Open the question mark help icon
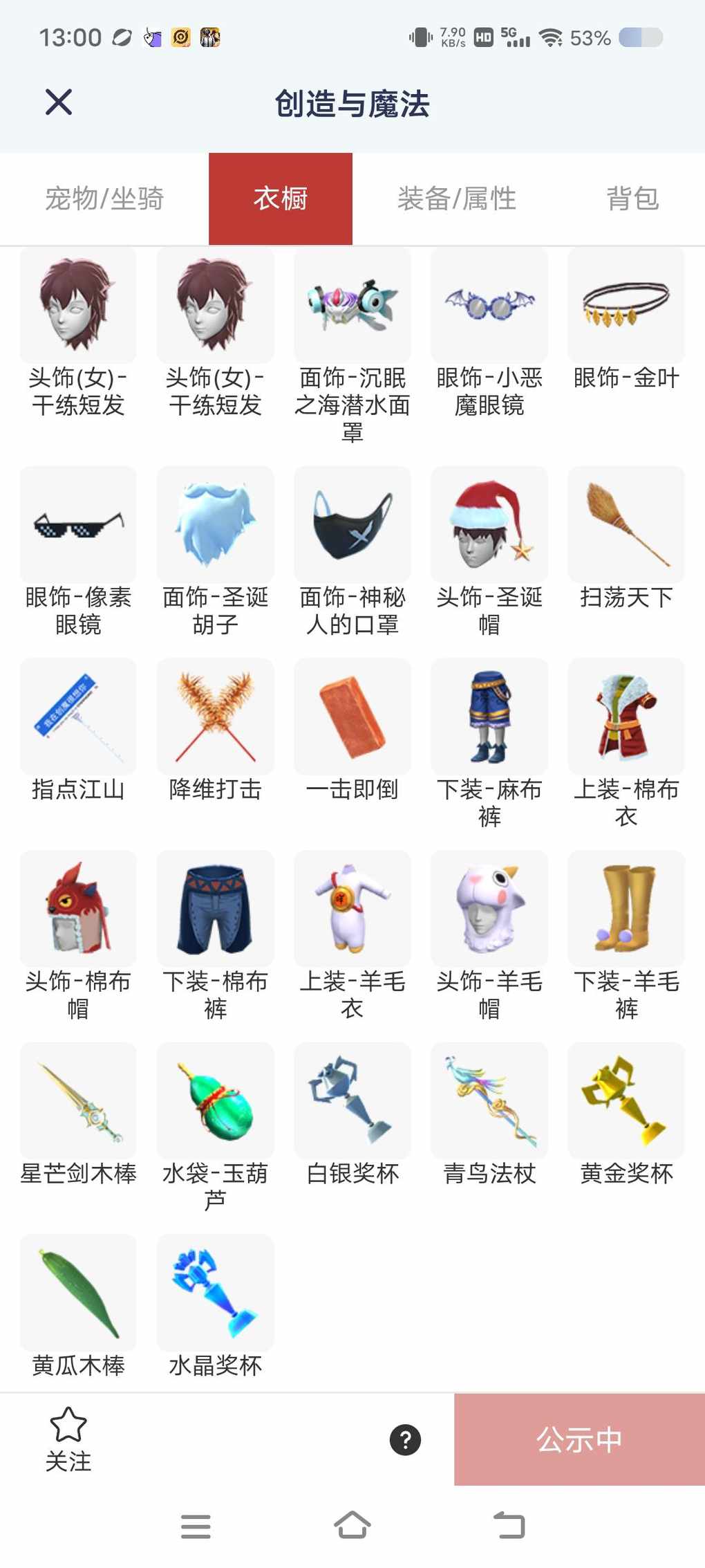 [x=405, y=1440]
